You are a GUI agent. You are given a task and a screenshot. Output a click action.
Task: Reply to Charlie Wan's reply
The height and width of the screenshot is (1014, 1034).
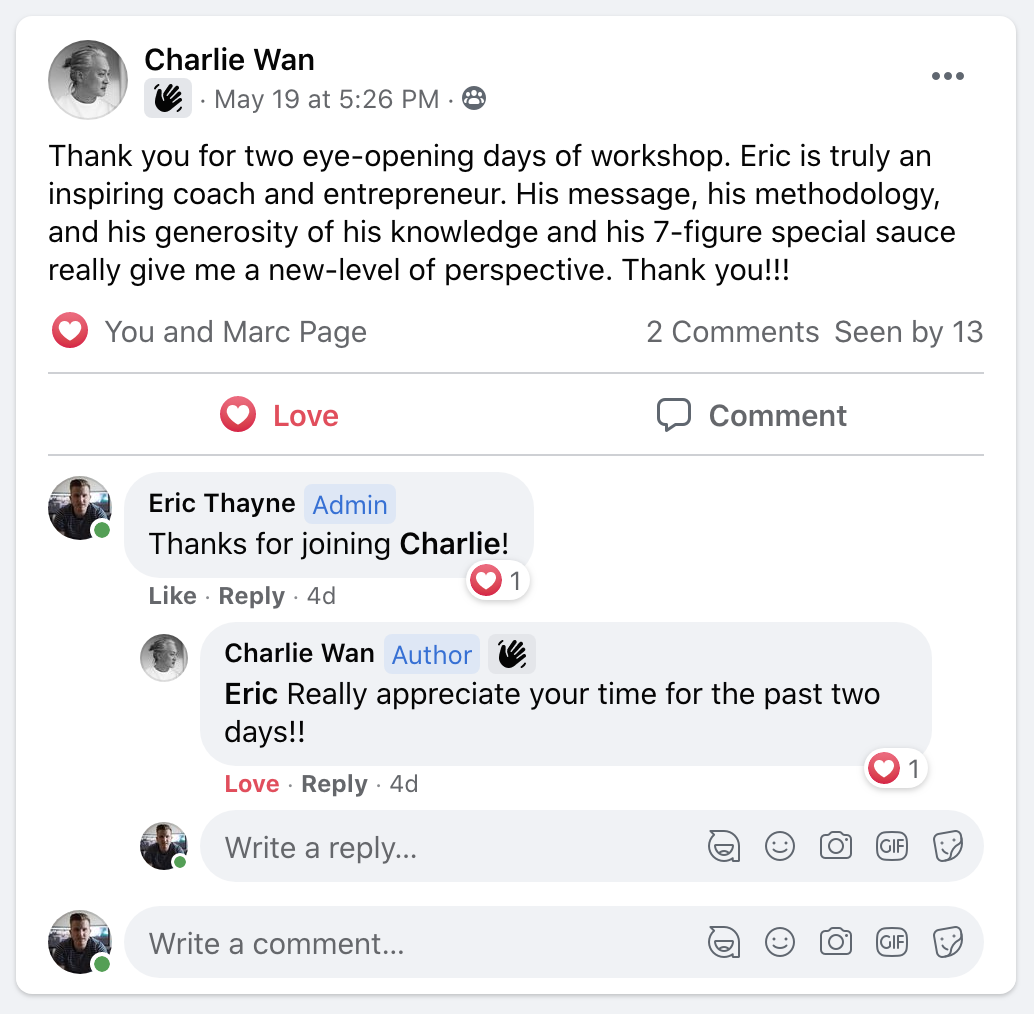click(334, 784)
